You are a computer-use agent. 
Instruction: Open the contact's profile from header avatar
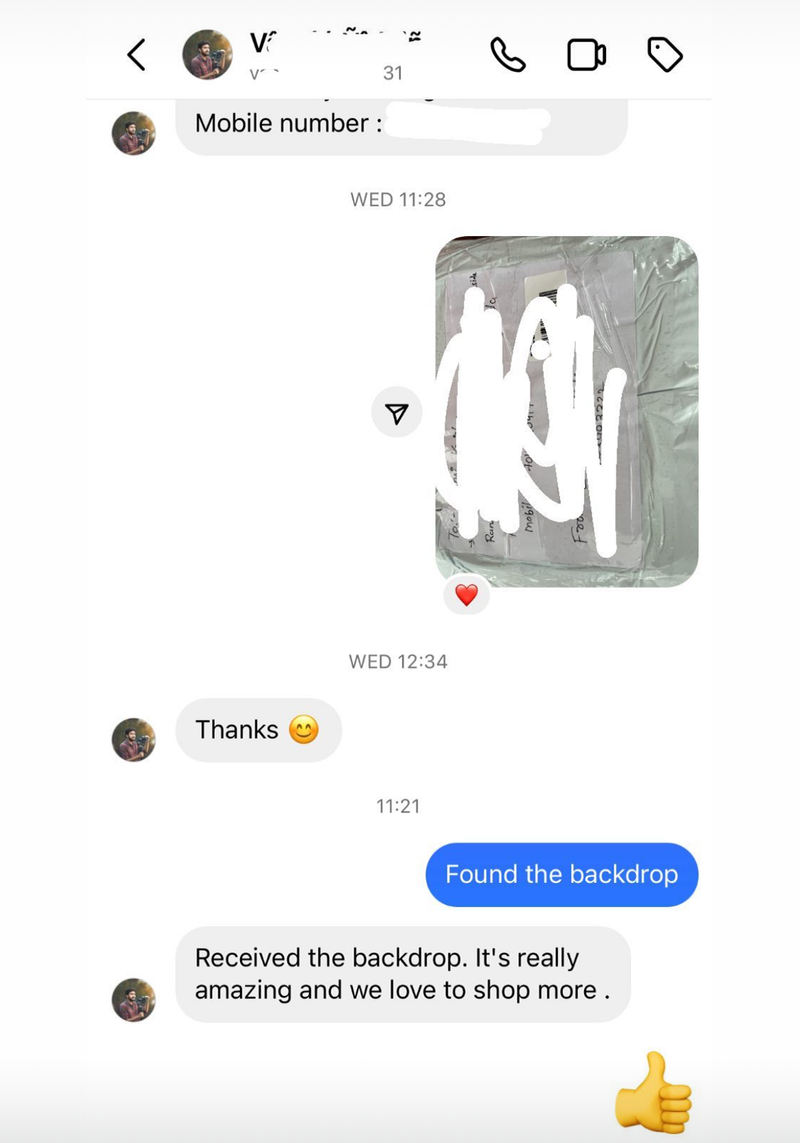(207, 55)
